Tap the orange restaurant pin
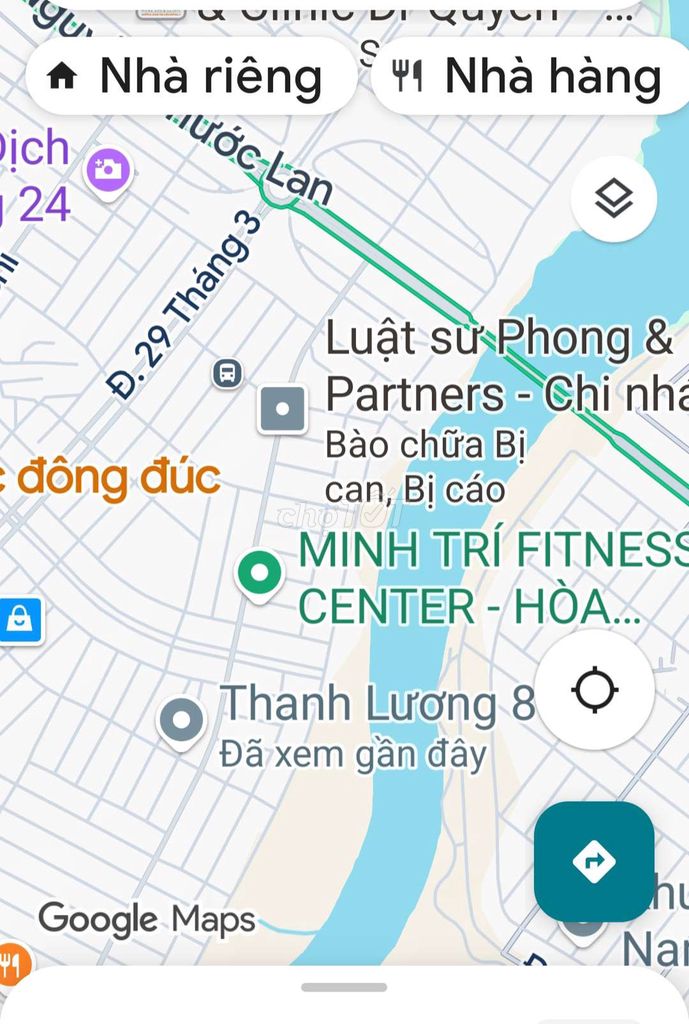 [12, 965]
